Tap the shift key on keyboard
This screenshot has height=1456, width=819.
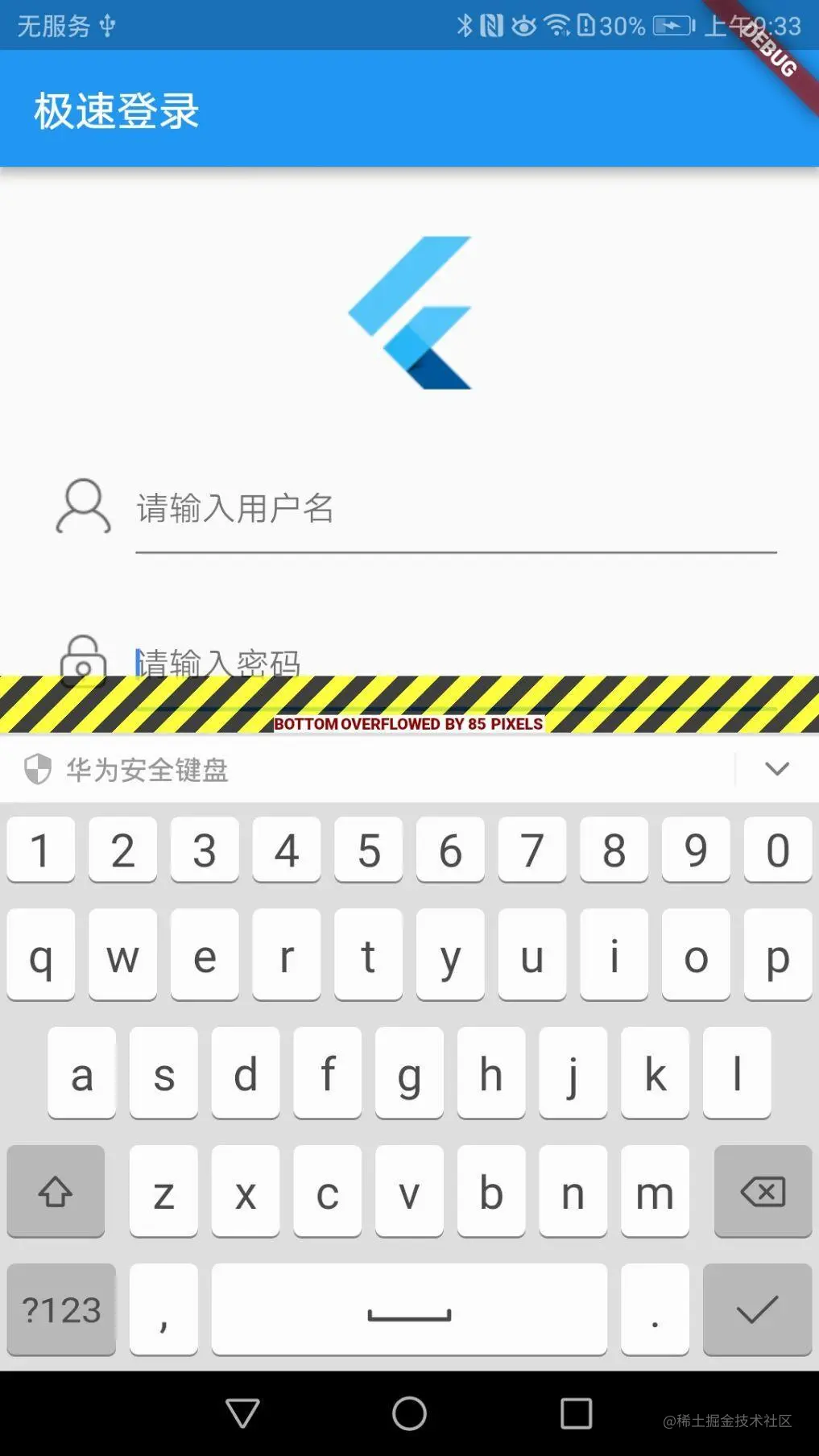click(56, 1191)
